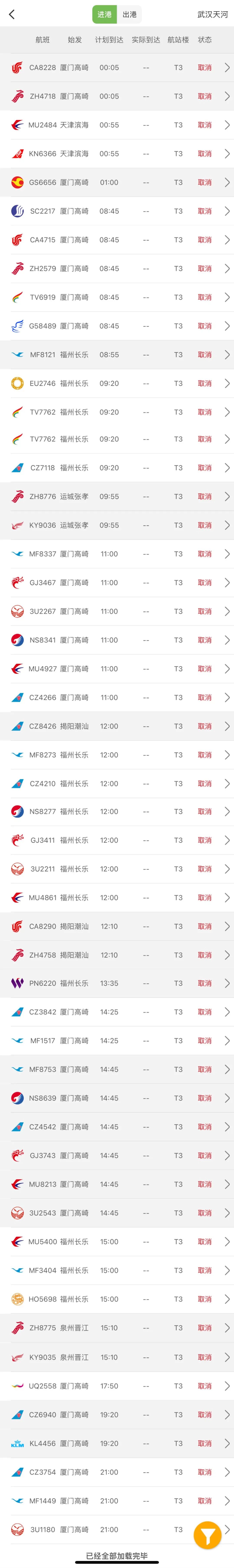Open flight KY9035 from 泉州晋江
The width and height of the screenshot is (234, 1568).
pyautogui.click(x=117, y=1357)
